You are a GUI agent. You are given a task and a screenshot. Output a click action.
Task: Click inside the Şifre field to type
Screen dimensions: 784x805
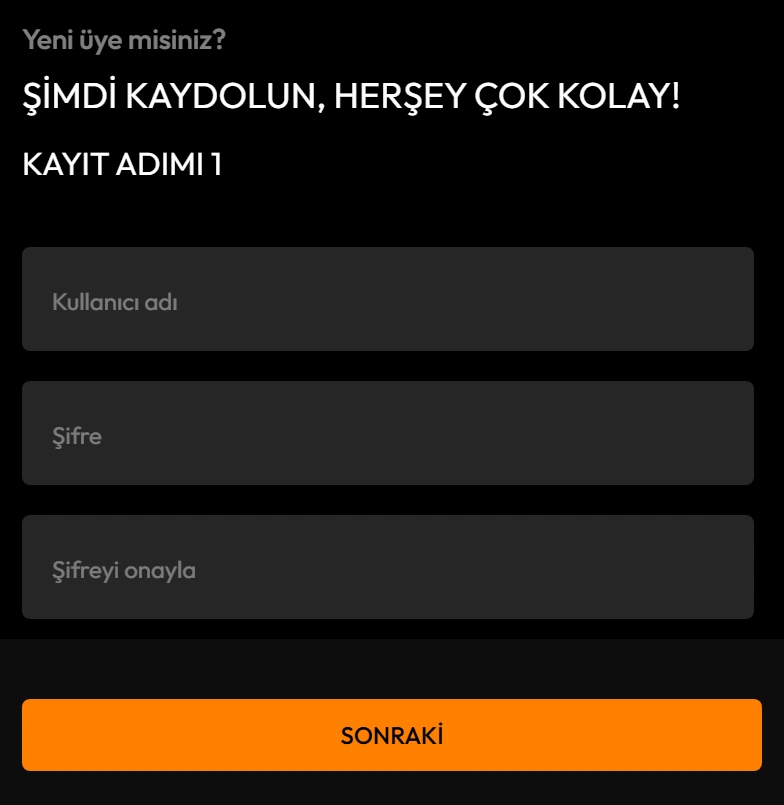(x=388, y=433)
